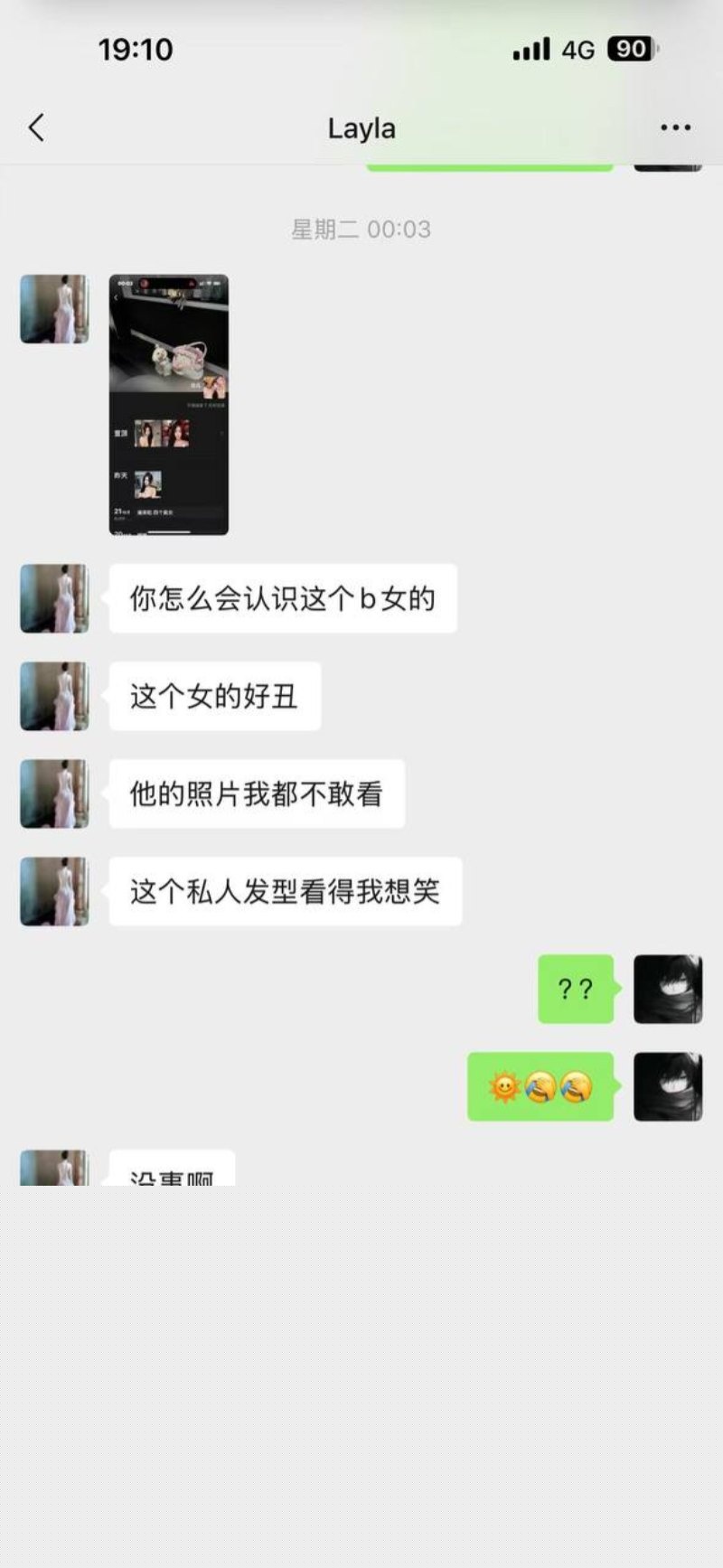723x1568 pixels.
Task: Tap the '??' green message bubble
Action: tap(575, 991)
